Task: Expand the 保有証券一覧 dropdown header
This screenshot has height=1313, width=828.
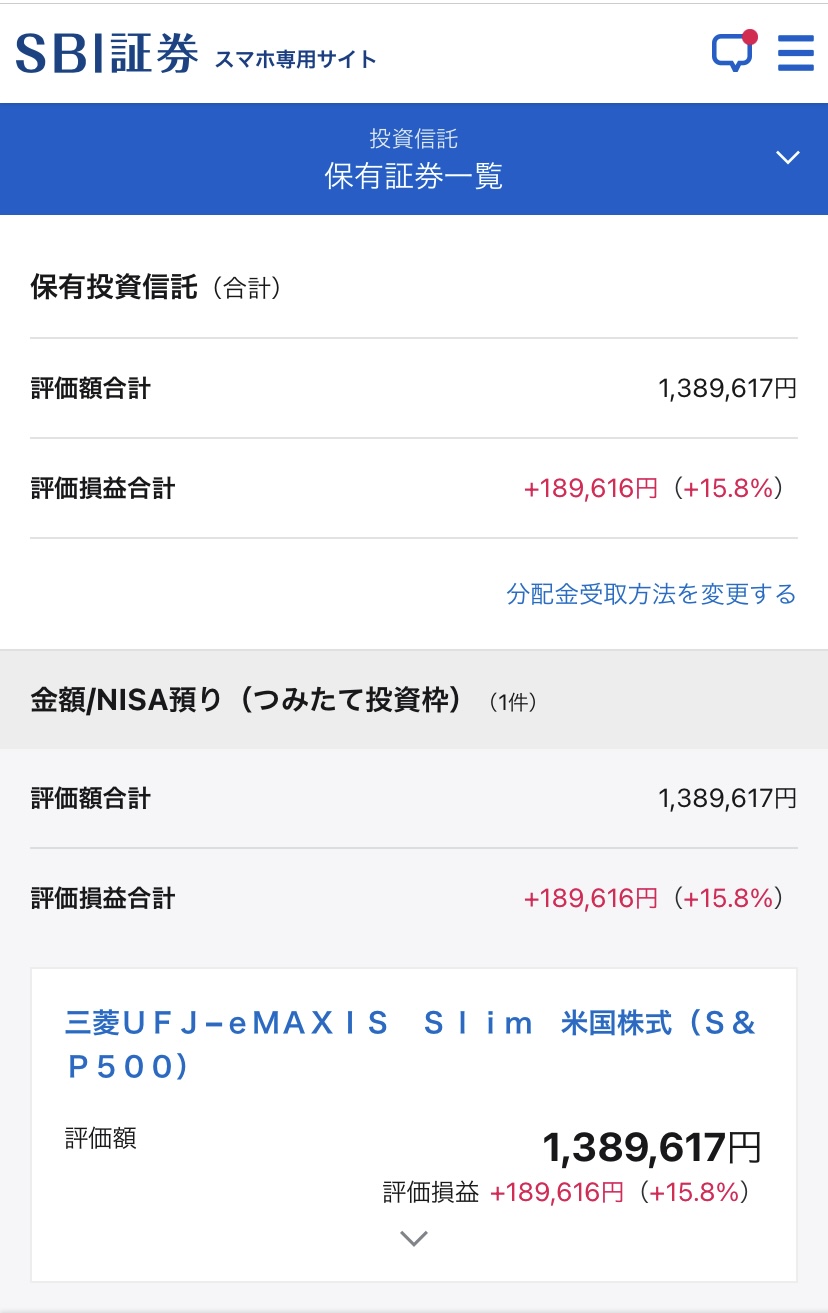Action: click(788, 158)
